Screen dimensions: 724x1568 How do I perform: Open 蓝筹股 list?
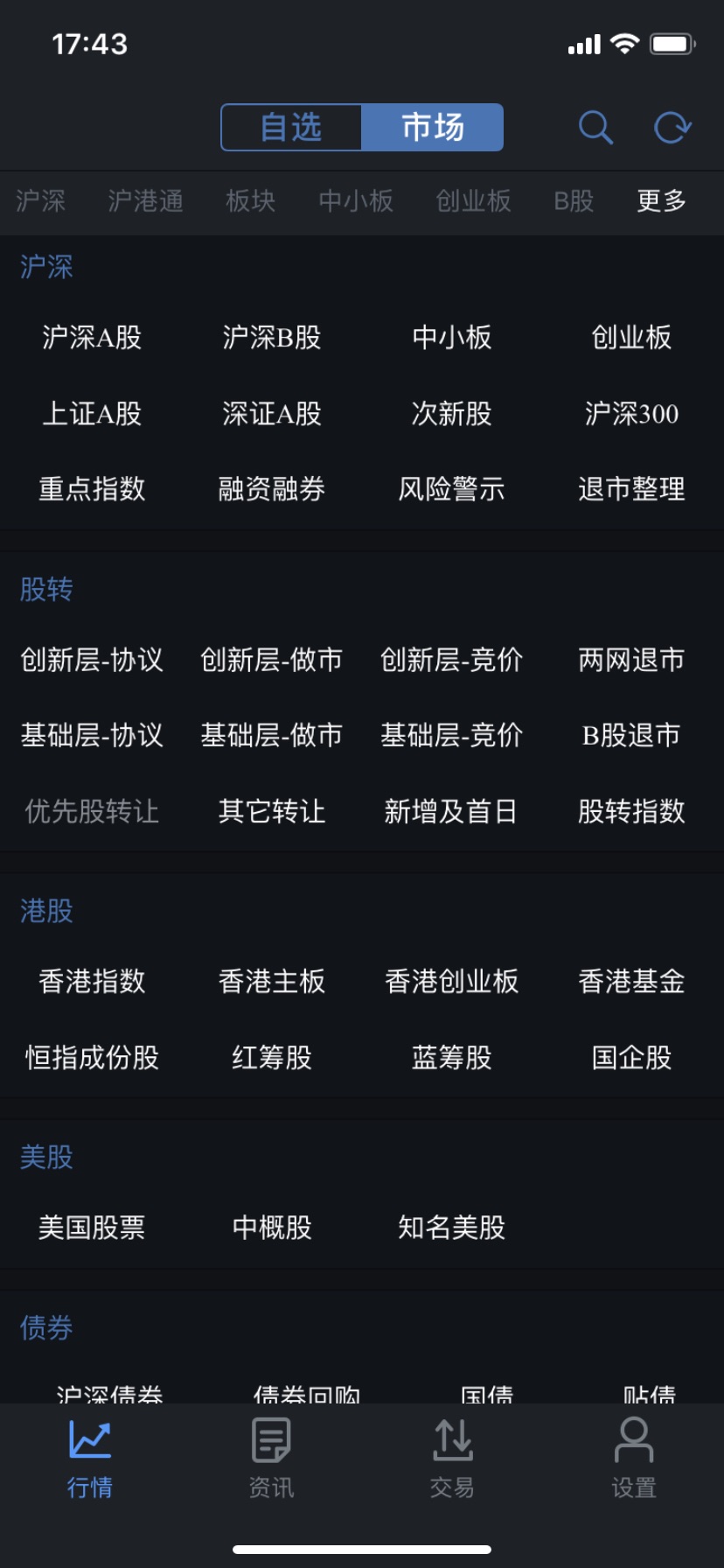tap(451, 1058)
